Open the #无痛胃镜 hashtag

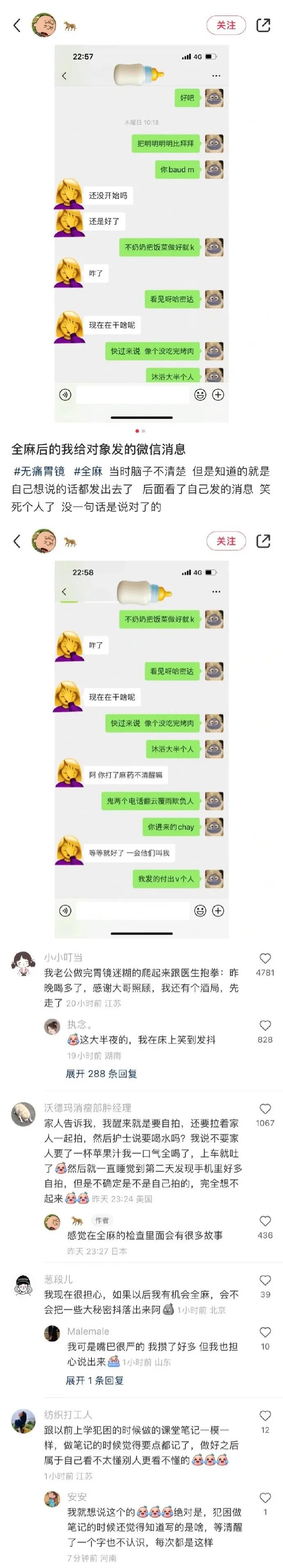(39, 471)
